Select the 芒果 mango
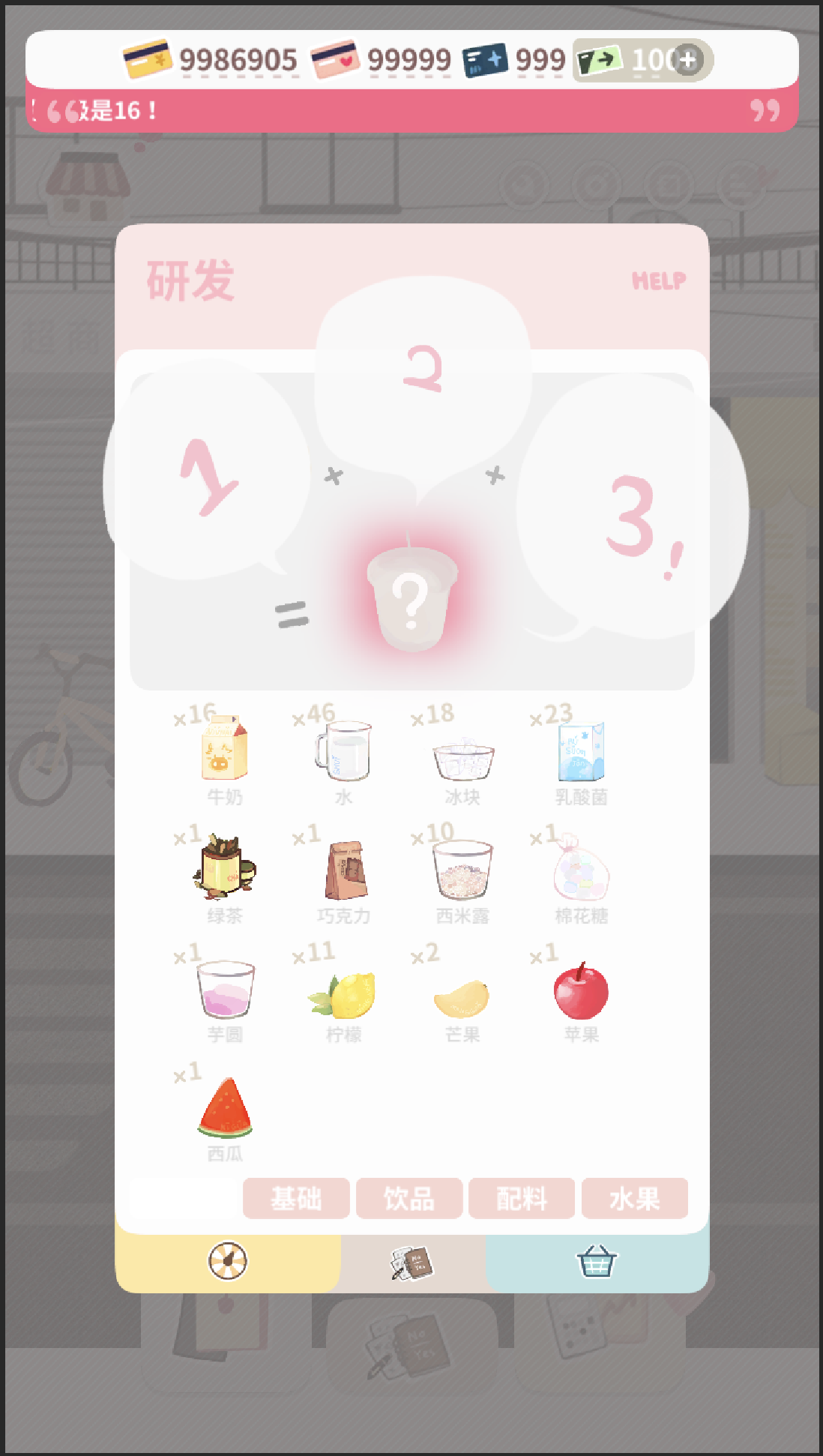 point(462,997)
